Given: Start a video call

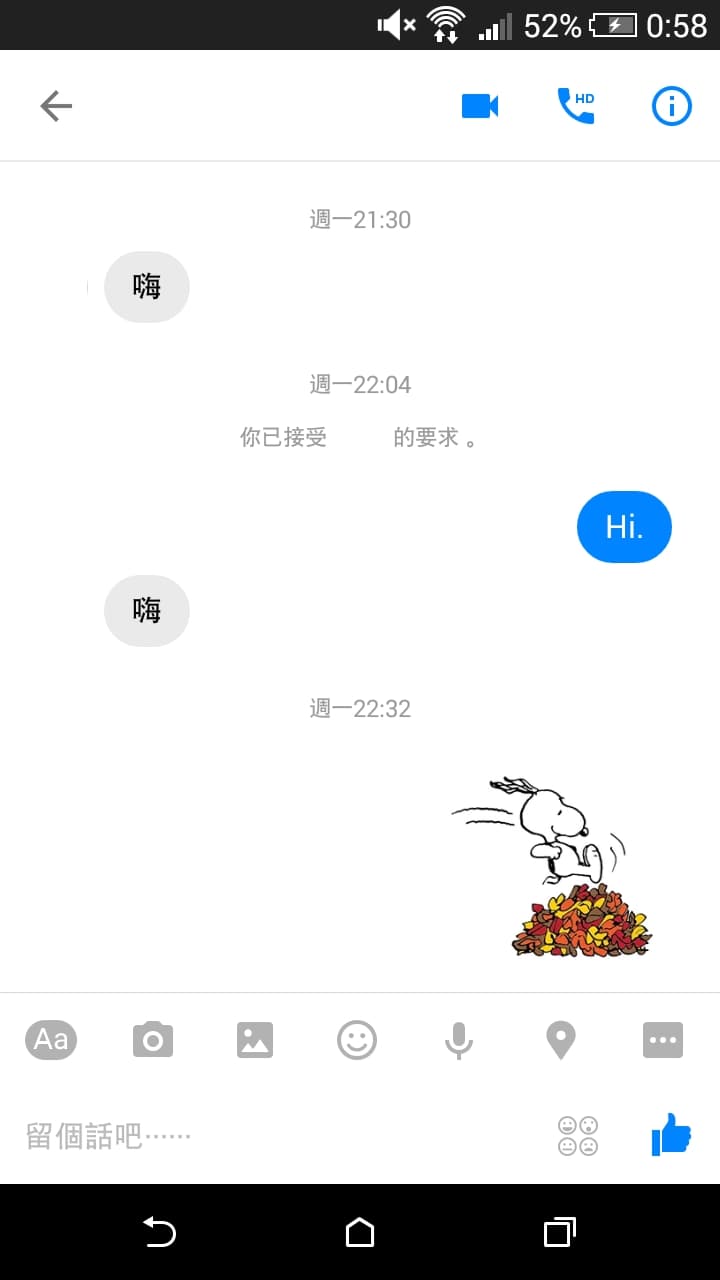Looking at the screenshot, I should pos(480,106).
